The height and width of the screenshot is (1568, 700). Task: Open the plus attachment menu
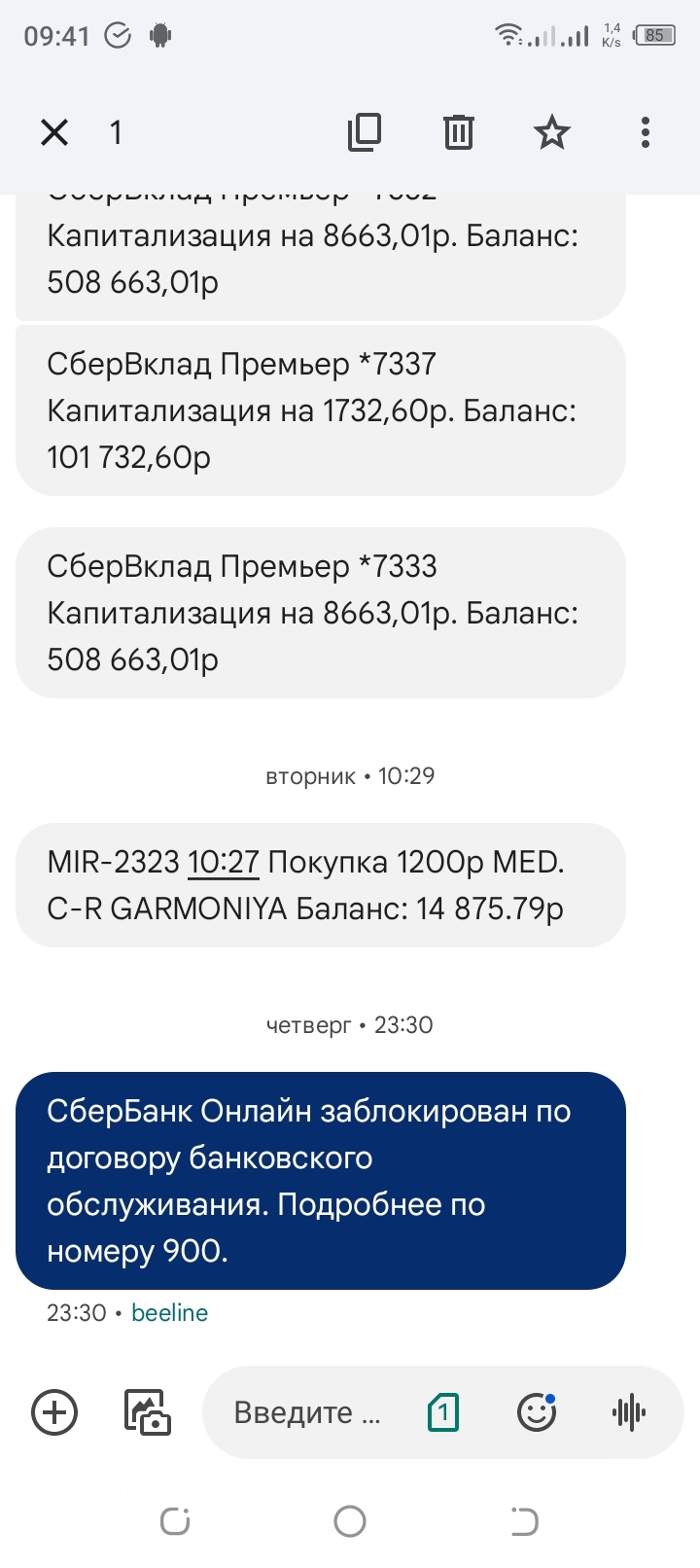[x=54, y=1412]
